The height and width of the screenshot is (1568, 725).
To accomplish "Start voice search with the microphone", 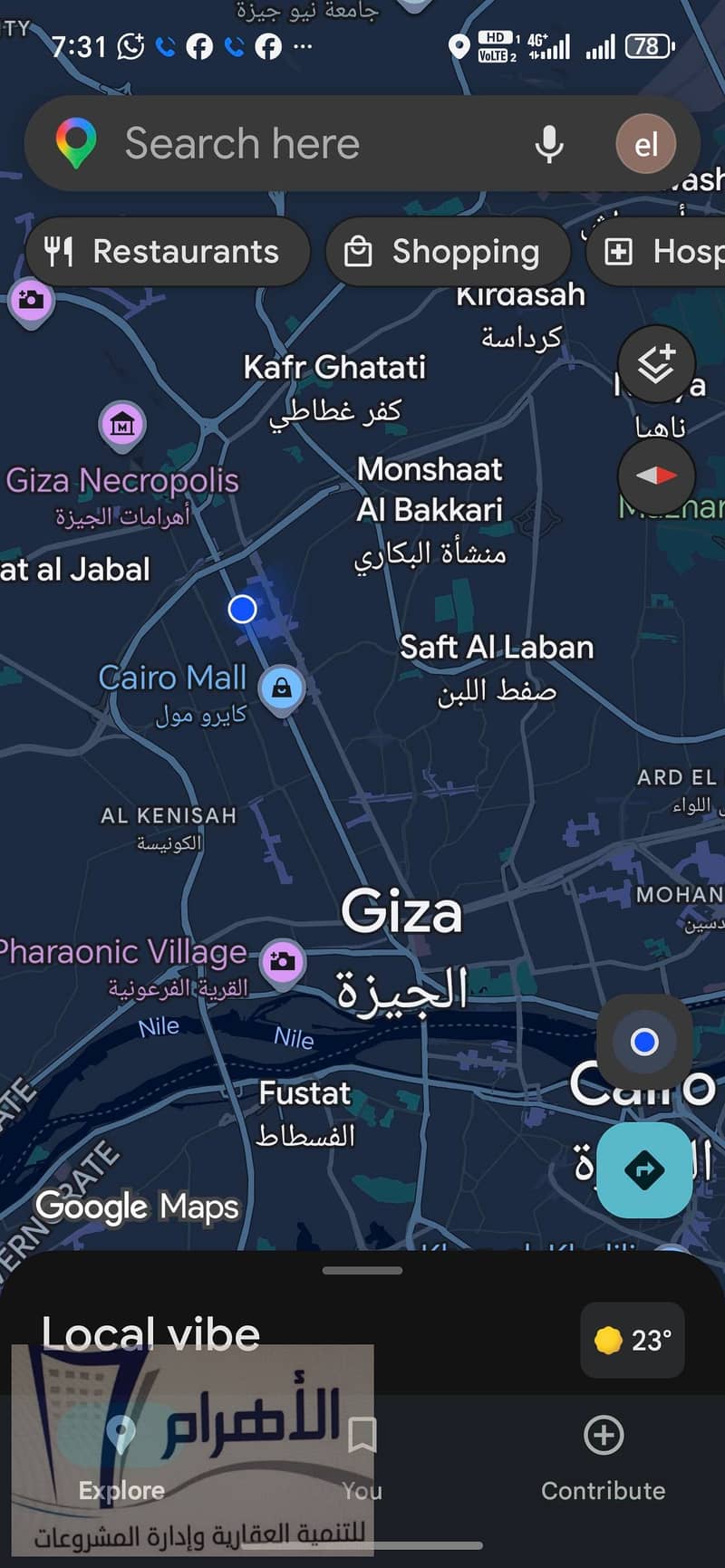I will pos(548,144).
